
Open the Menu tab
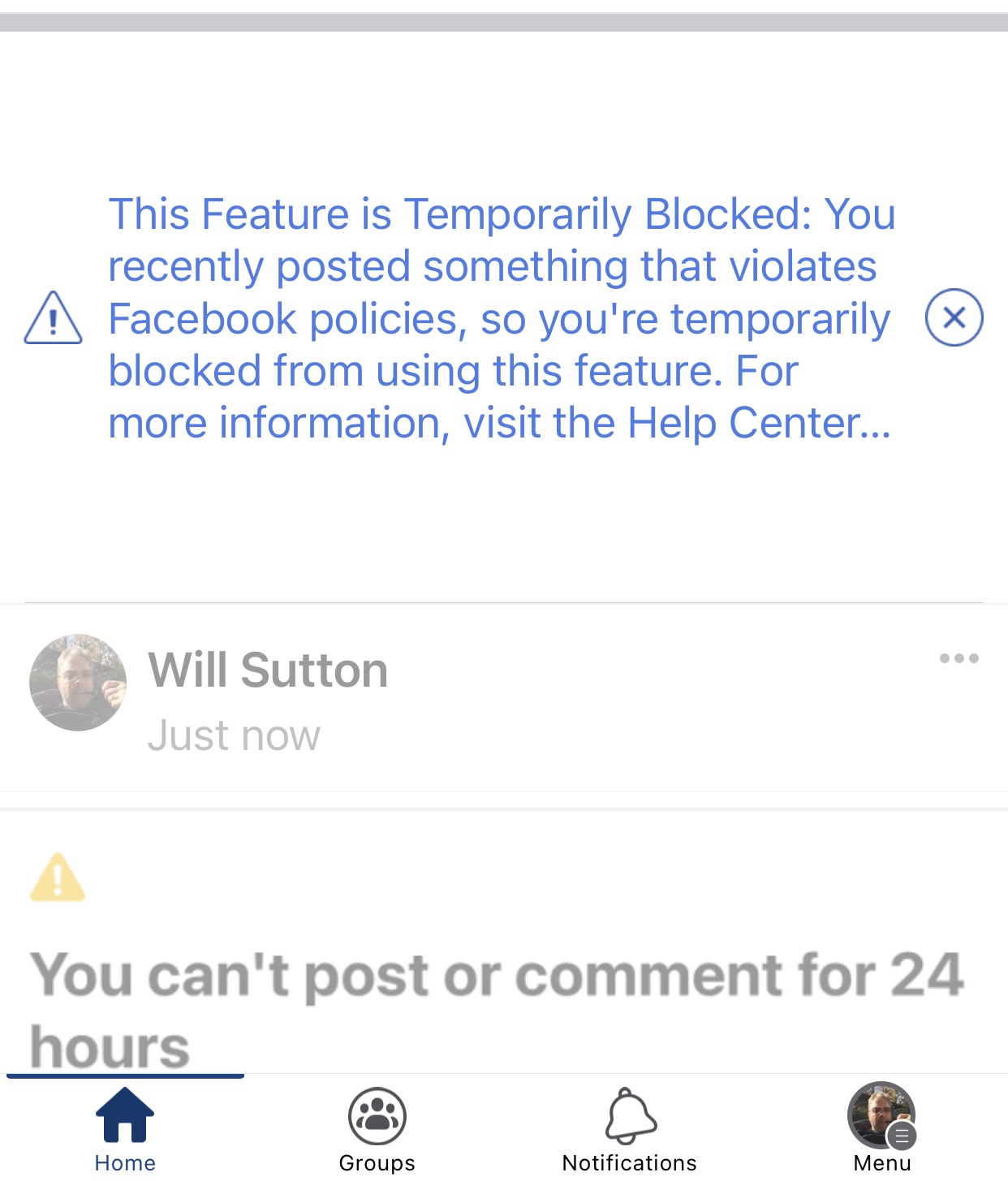click(881, 1128)
